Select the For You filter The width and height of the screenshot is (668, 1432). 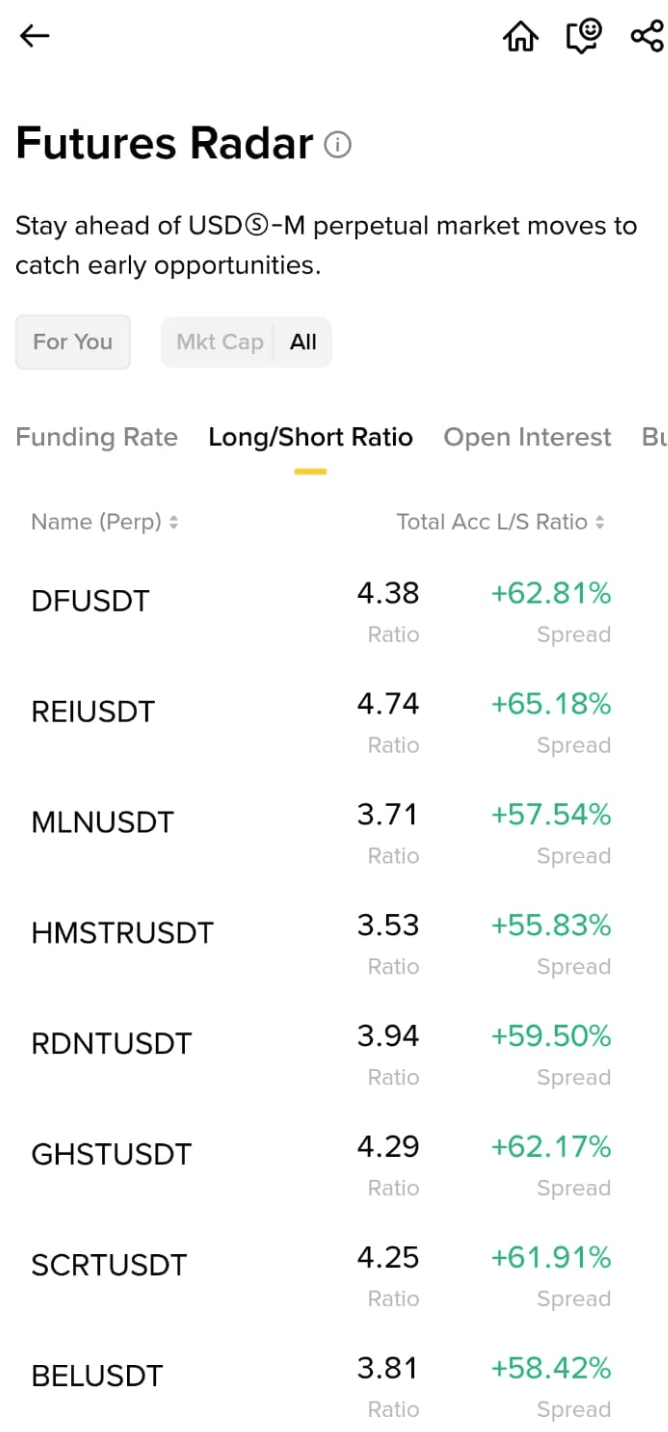(x=73, y=342)
